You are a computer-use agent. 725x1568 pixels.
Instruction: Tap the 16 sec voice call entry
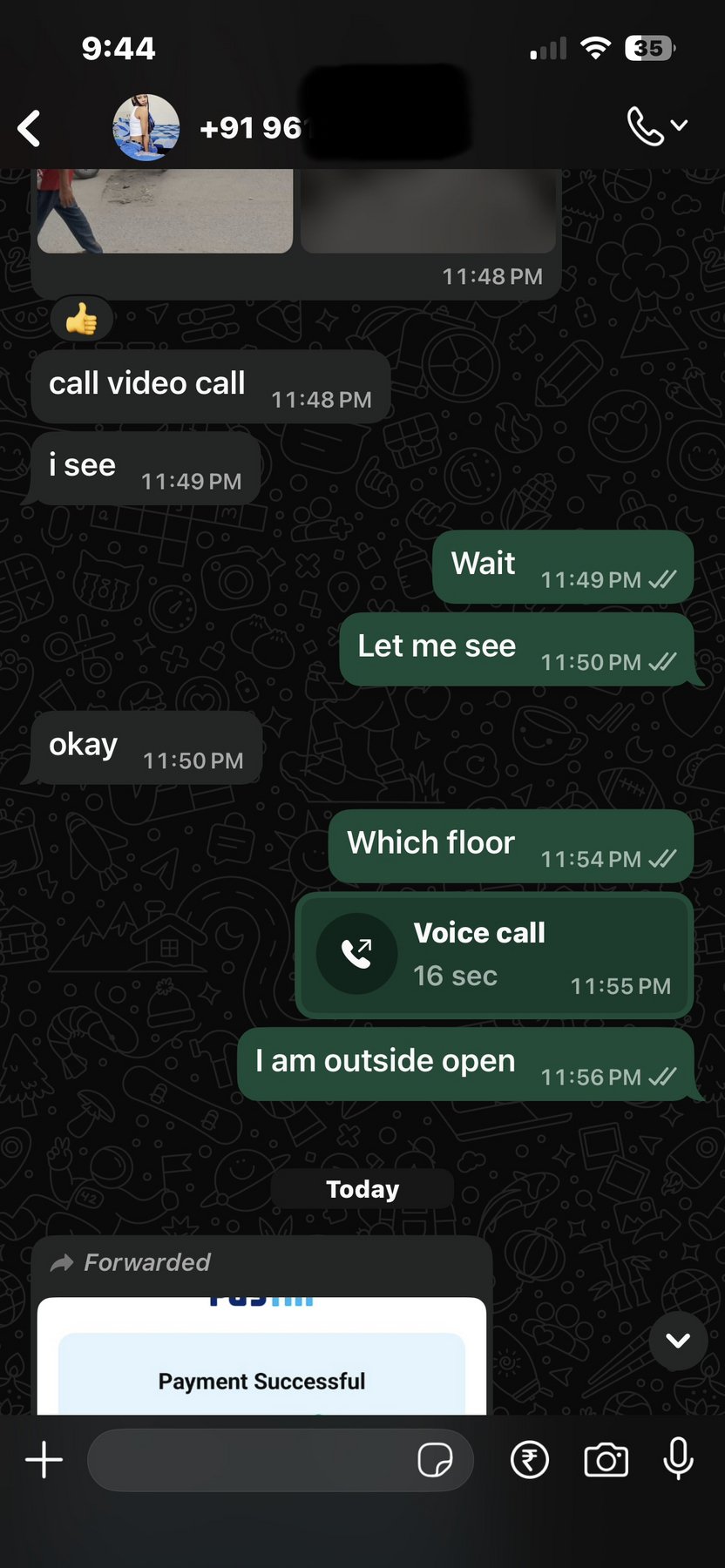click(494, 955)
